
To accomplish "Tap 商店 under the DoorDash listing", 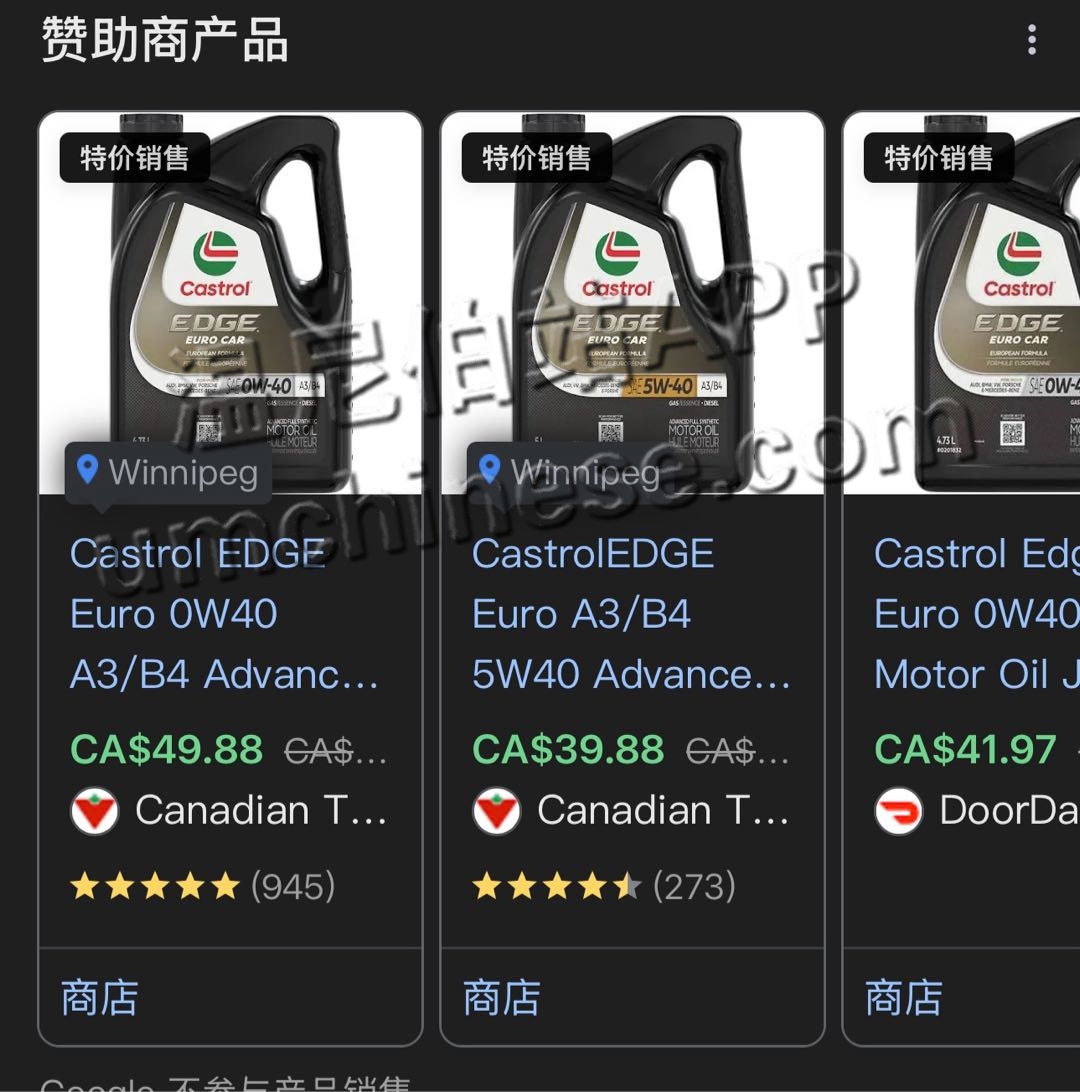I will click(x=904, y=998).
